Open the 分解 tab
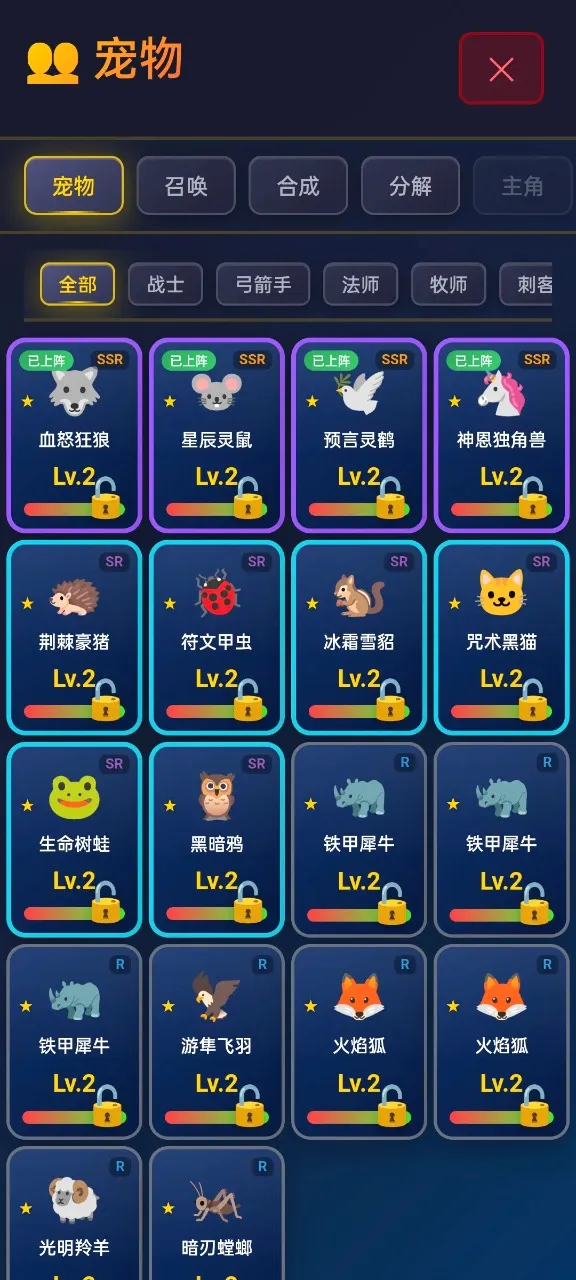 tap(410, 186)
